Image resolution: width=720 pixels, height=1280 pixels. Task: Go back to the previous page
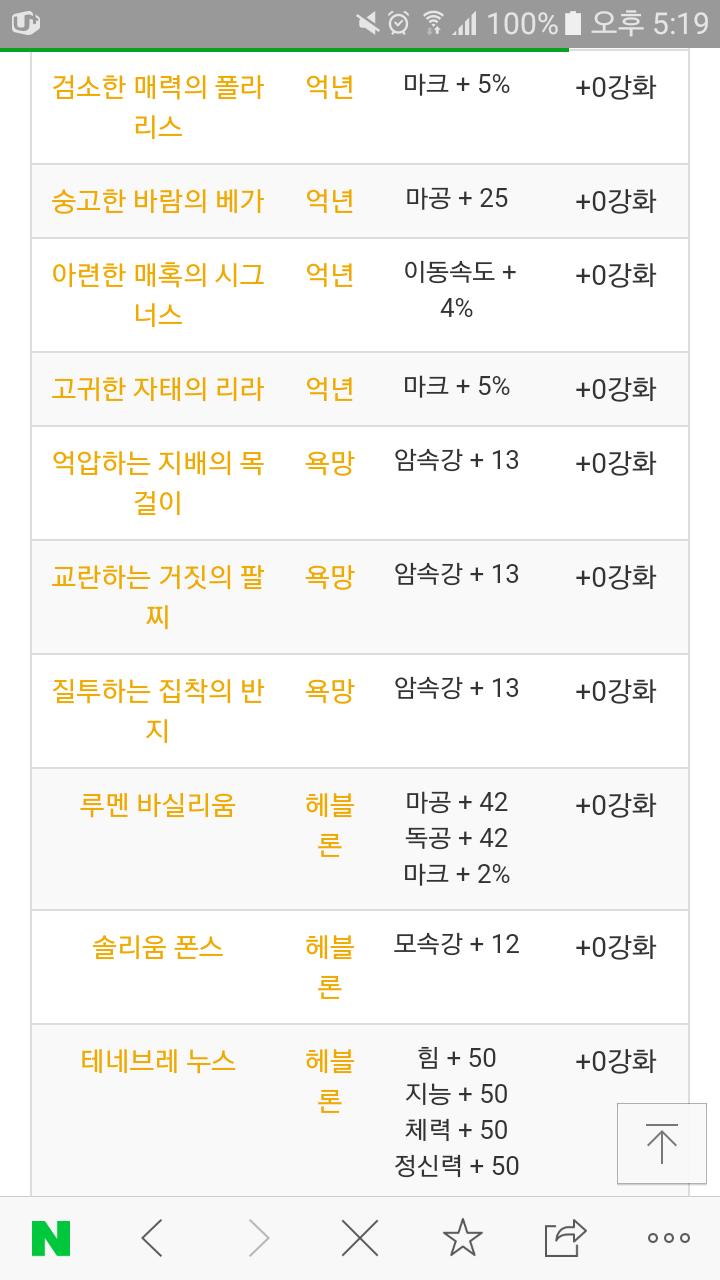(152, 1238)
